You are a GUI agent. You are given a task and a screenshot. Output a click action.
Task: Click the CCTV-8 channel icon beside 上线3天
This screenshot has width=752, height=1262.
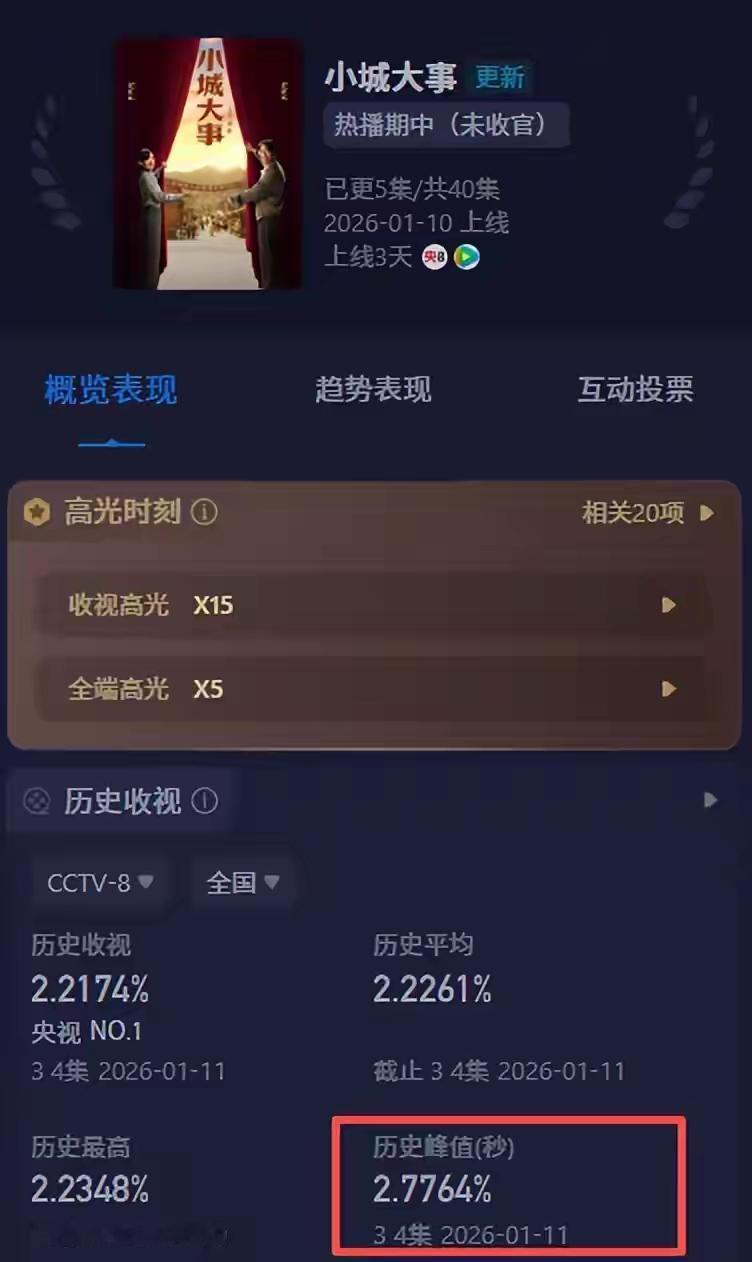click(x=432, y=257)
